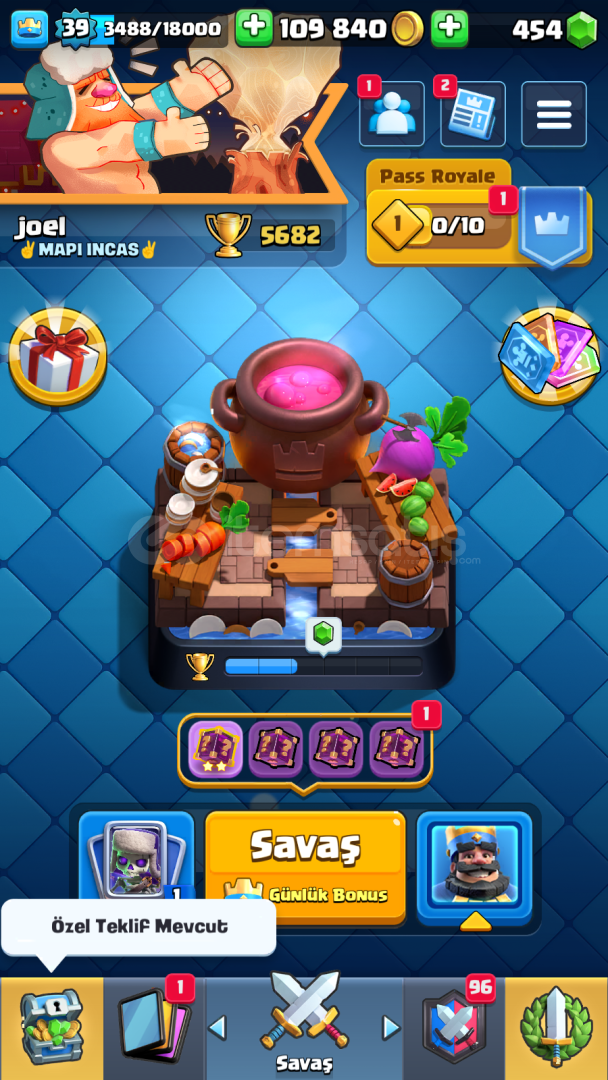Open the hamburger menu

(x=554, y=114)
